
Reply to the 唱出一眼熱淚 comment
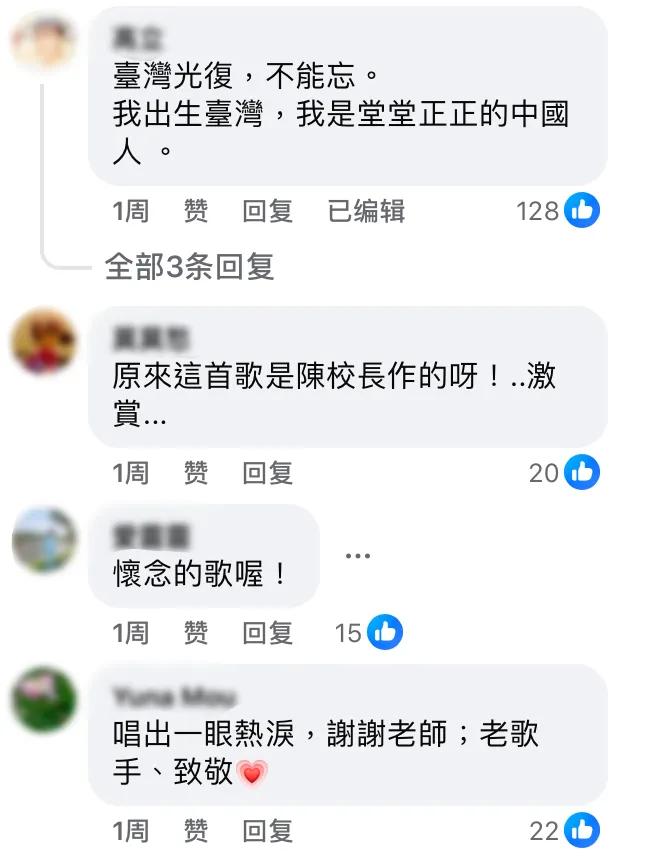coord(267,830)
